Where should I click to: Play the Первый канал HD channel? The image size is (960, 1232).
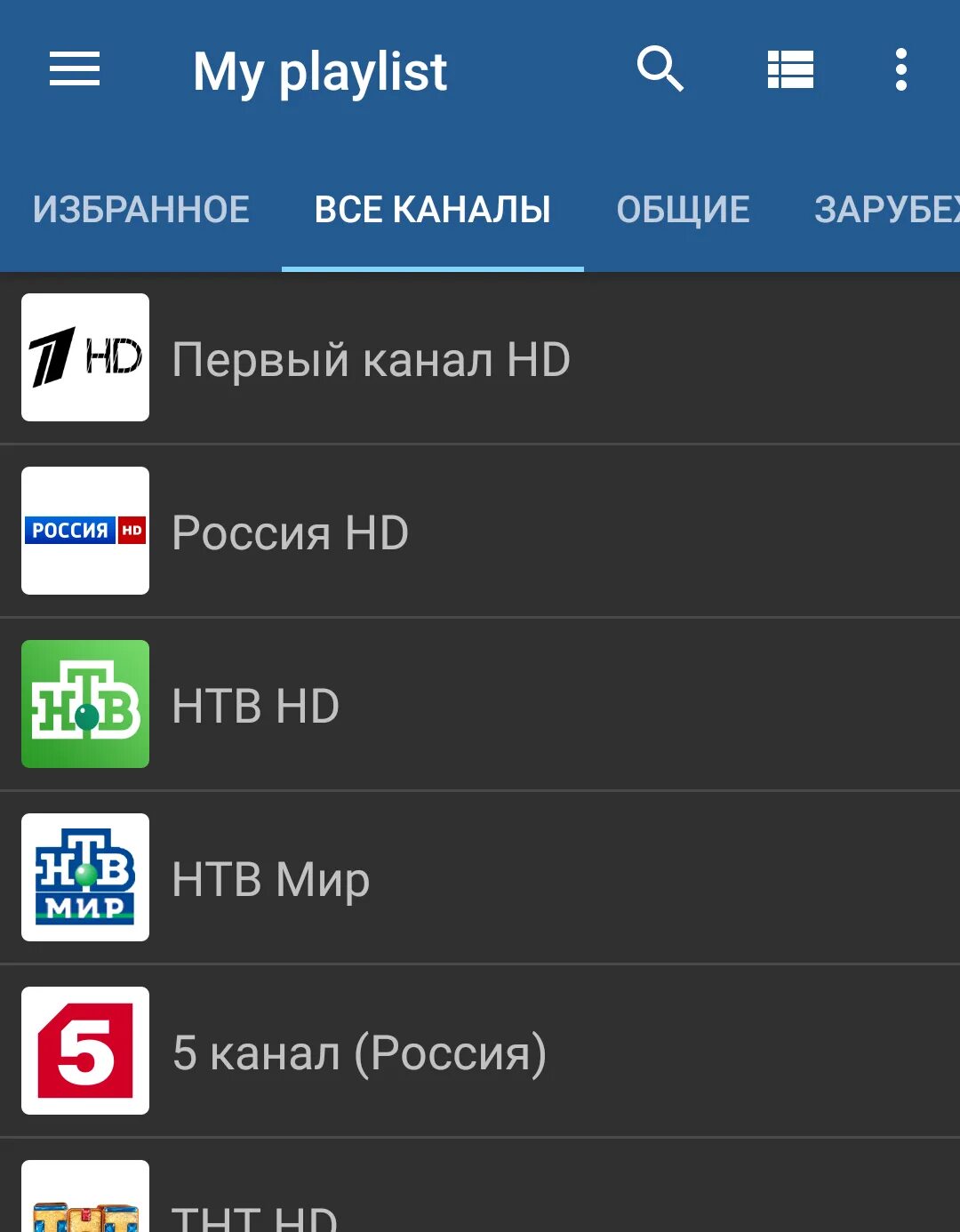480,358
